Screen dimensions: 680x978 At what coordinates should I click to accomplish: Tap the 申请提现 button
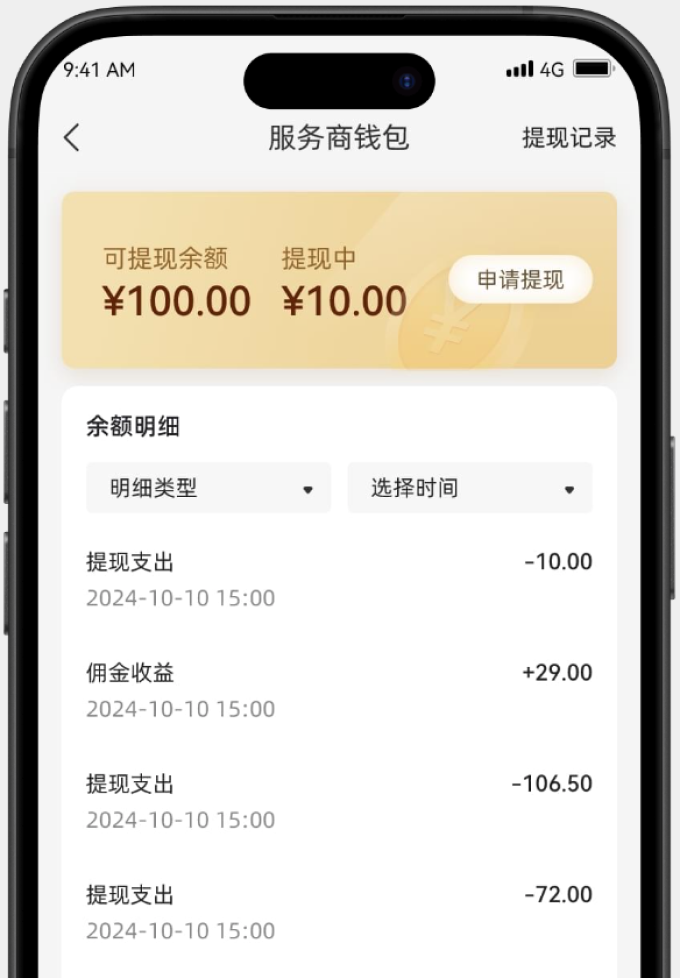(520, 280)
